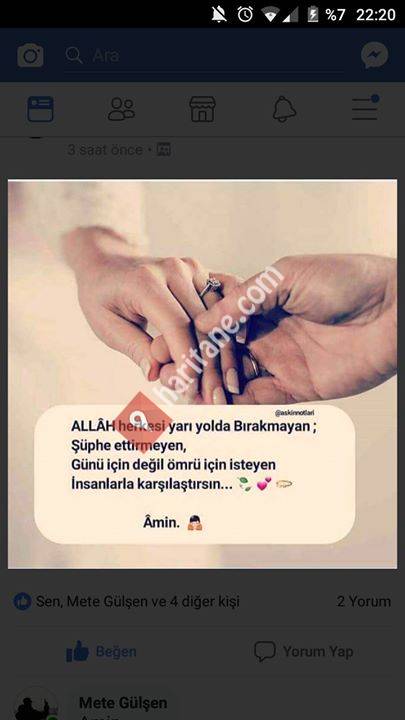Viewport: 405px width, 720px height.
Task: Open the hamburger menu tab
Action: pos(366,108)
